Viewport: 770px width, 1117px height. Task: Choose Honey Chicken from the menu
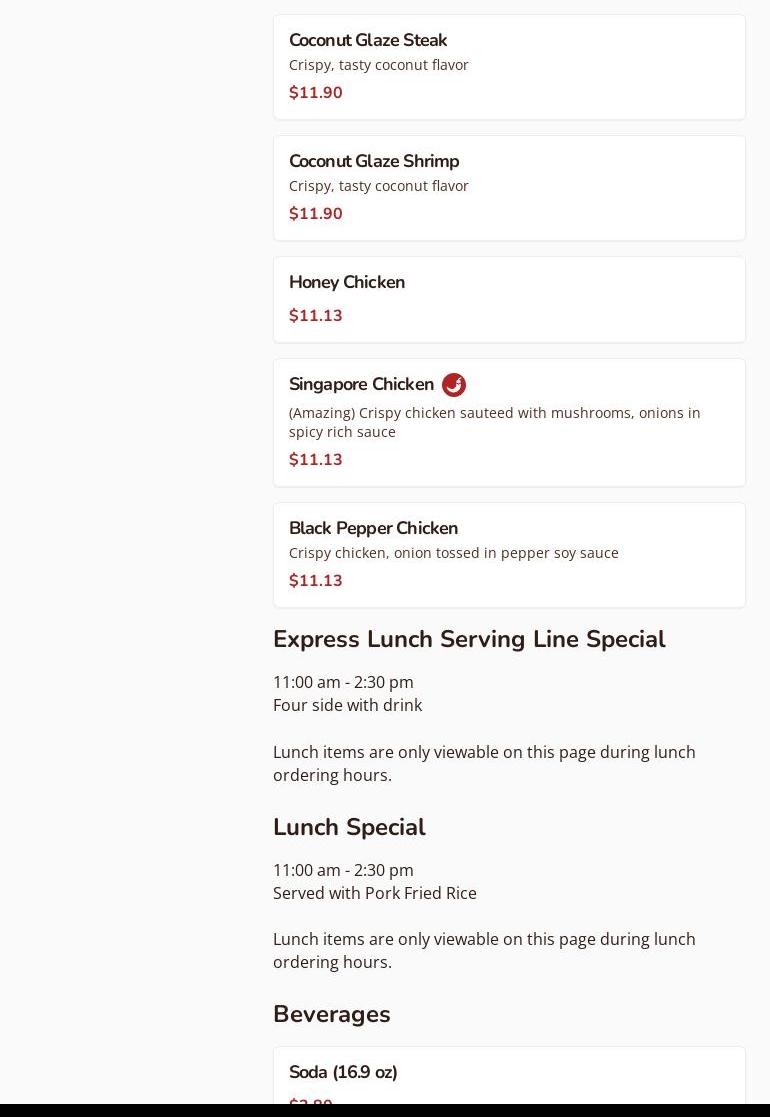pyautogui.click(x=509, y=300)
